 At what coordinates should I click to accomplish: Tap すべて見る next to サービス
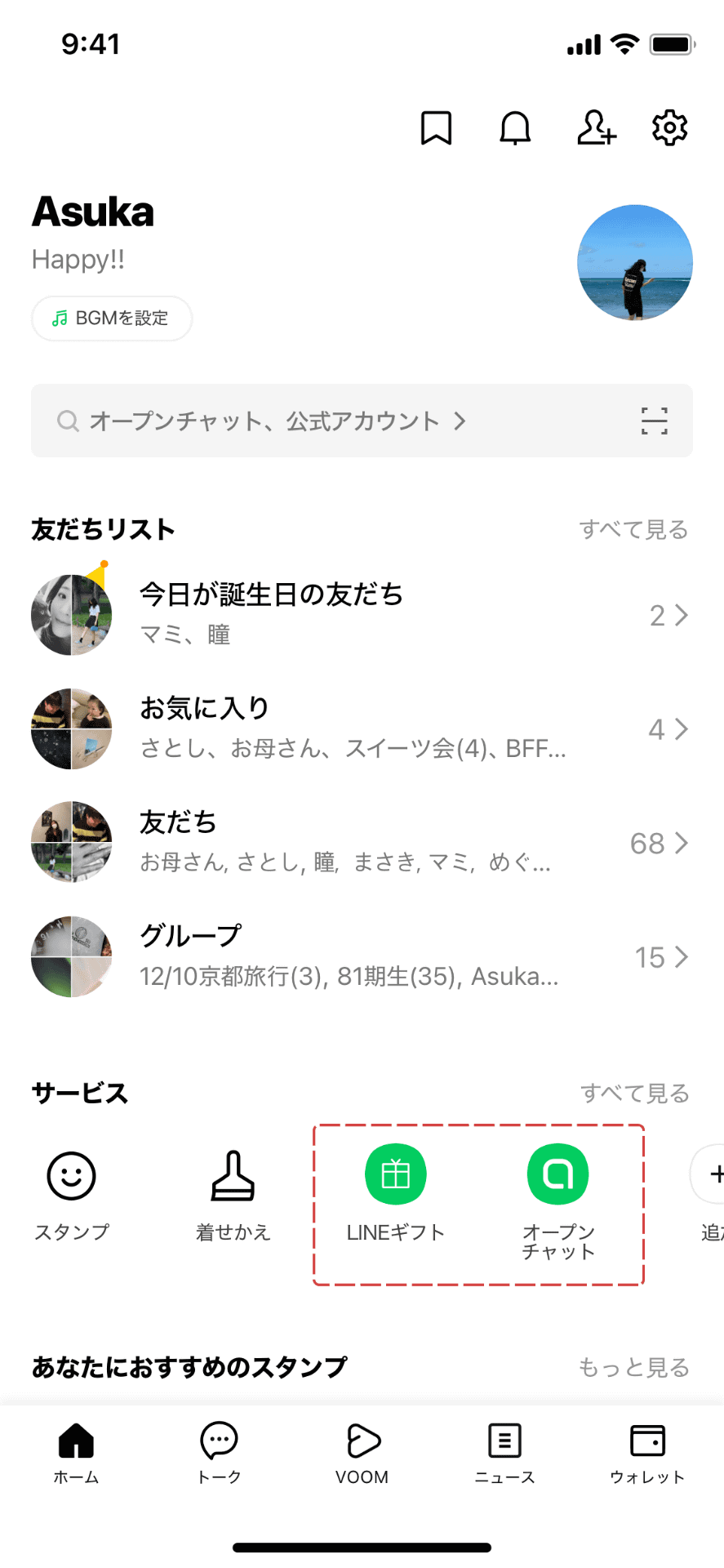pos(635,1094)
